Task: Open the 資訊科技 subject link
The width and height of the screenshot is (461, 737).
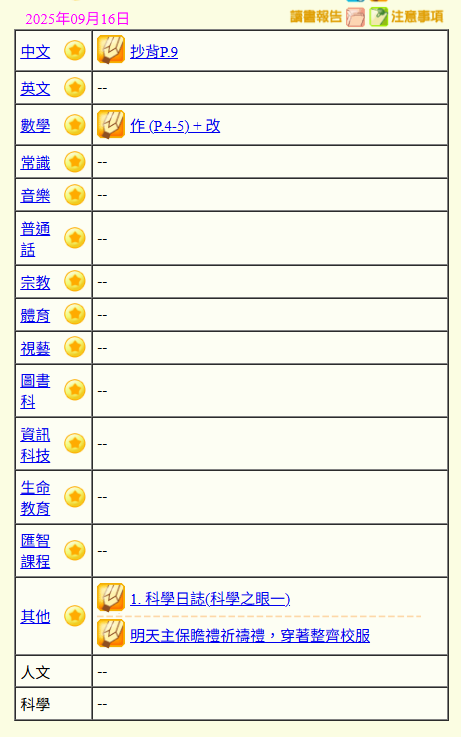Action: point(35,445)
